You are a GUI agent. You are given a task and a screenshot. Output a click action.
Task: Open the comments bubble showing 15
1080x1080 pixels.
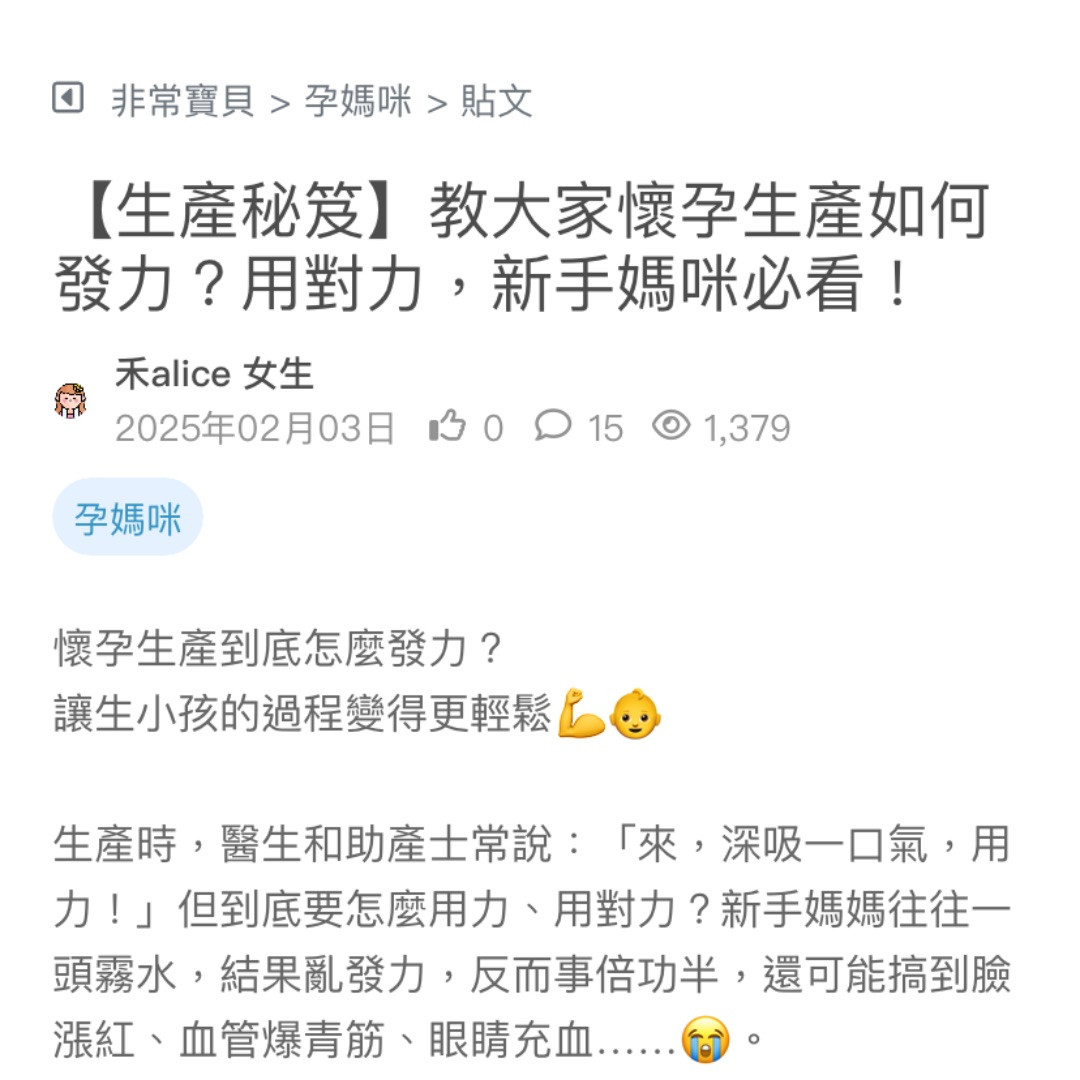tap(553, 427)
